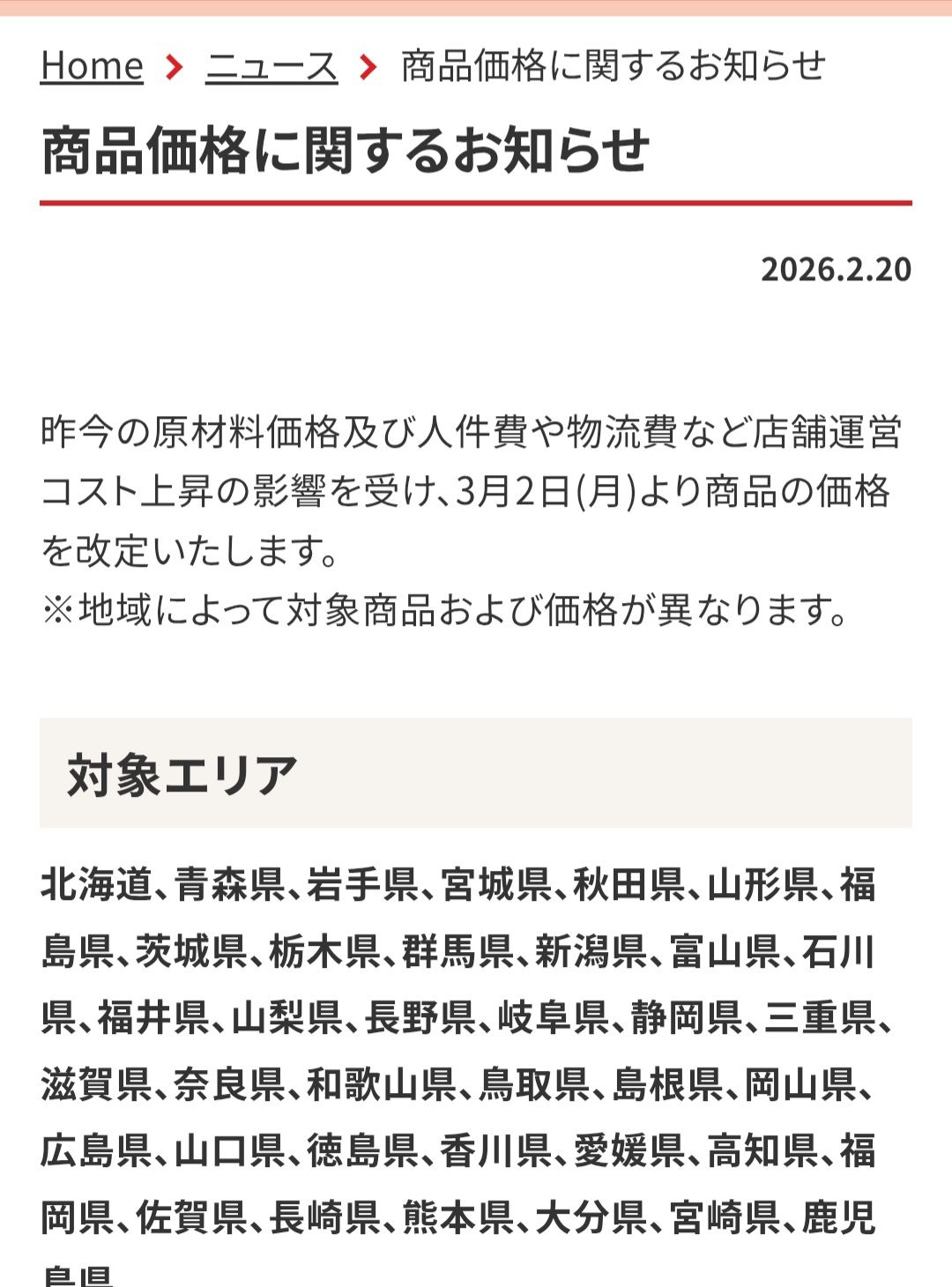Open the ニュース breadcrumb link

pyautogui.click(x=271, y=66)
